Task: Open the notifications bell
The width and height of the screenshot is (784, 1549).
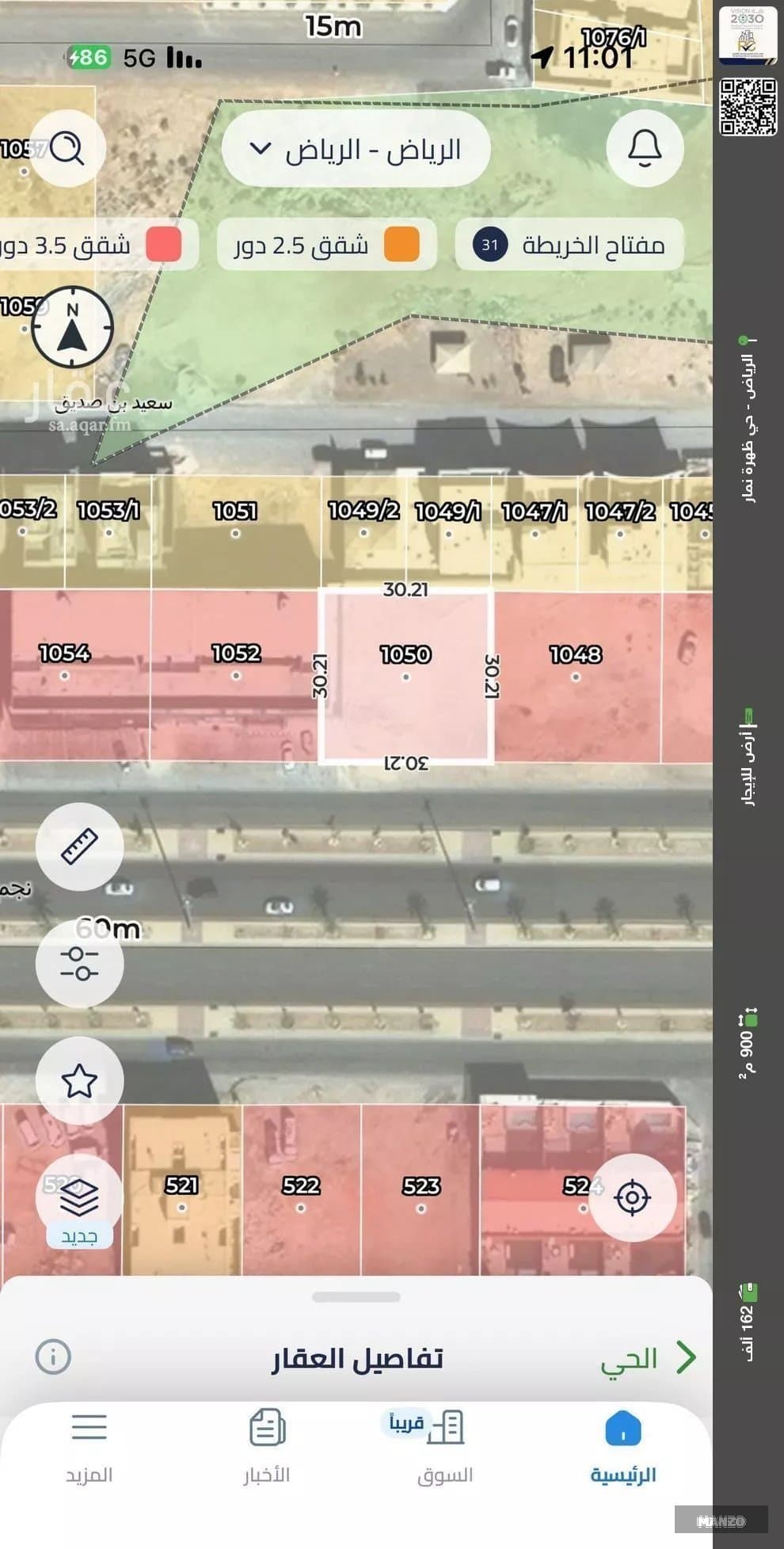Action: pos(645,148)
